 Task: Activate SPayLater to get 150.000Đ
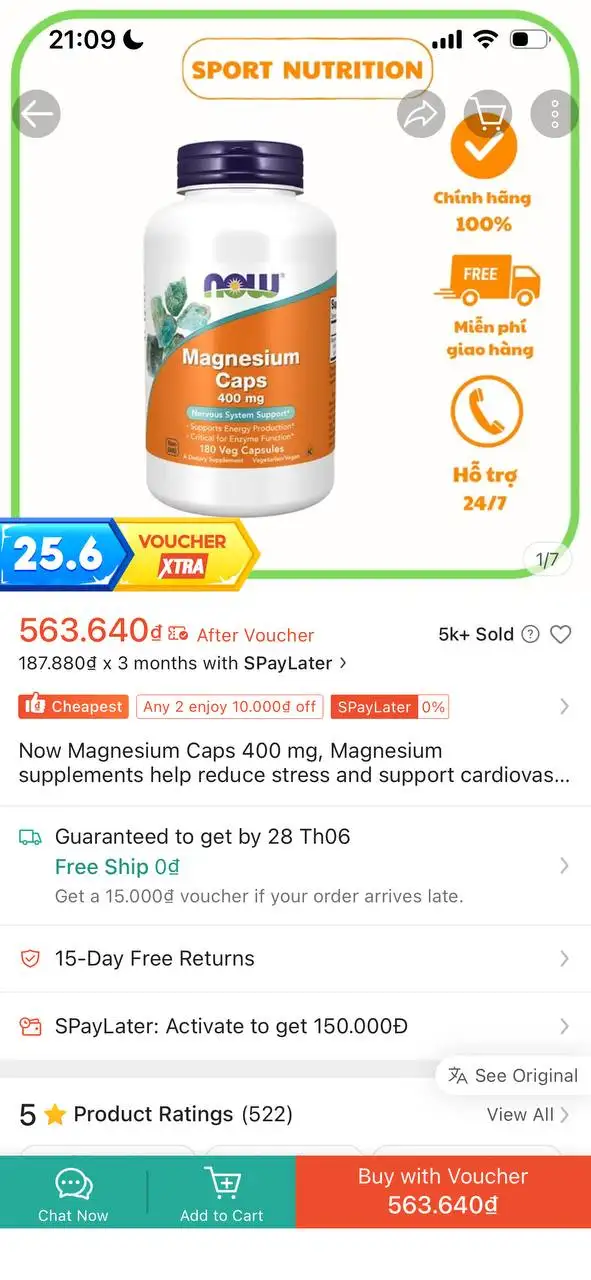click(295, 1026)
